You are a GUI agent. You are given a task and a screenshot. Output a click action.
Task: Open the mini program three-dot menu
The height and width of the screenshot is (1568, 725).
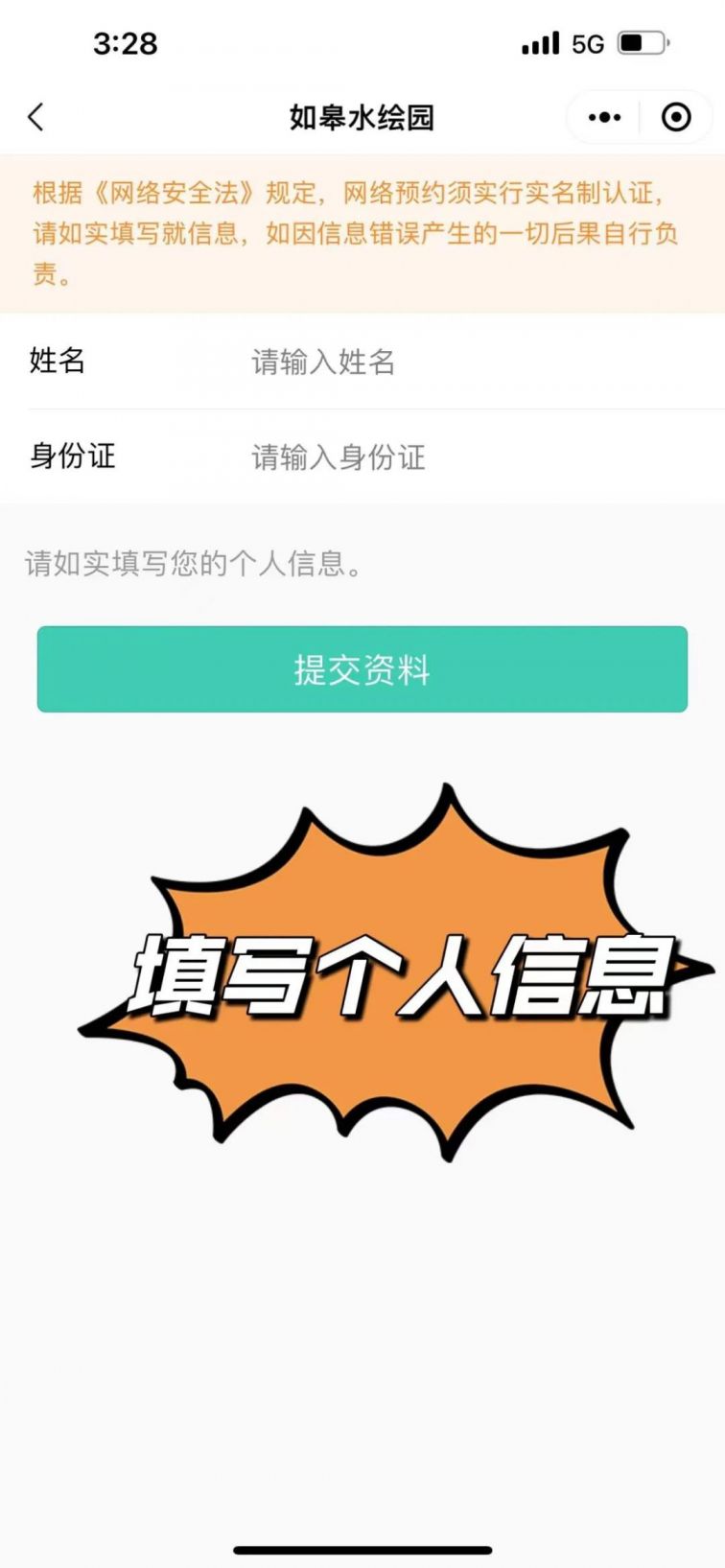click(x=604, y=117)
